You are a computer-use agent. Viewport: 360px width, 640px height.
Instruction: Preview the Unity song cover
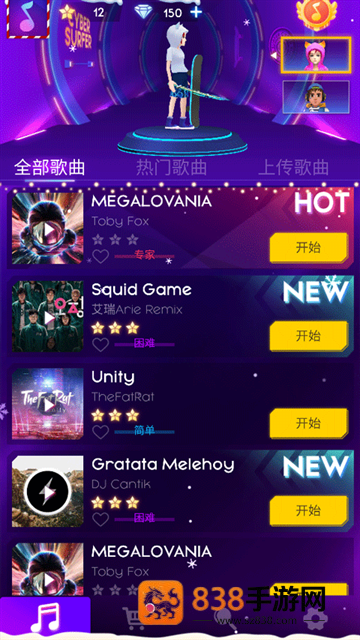click(x=48, y=404)
